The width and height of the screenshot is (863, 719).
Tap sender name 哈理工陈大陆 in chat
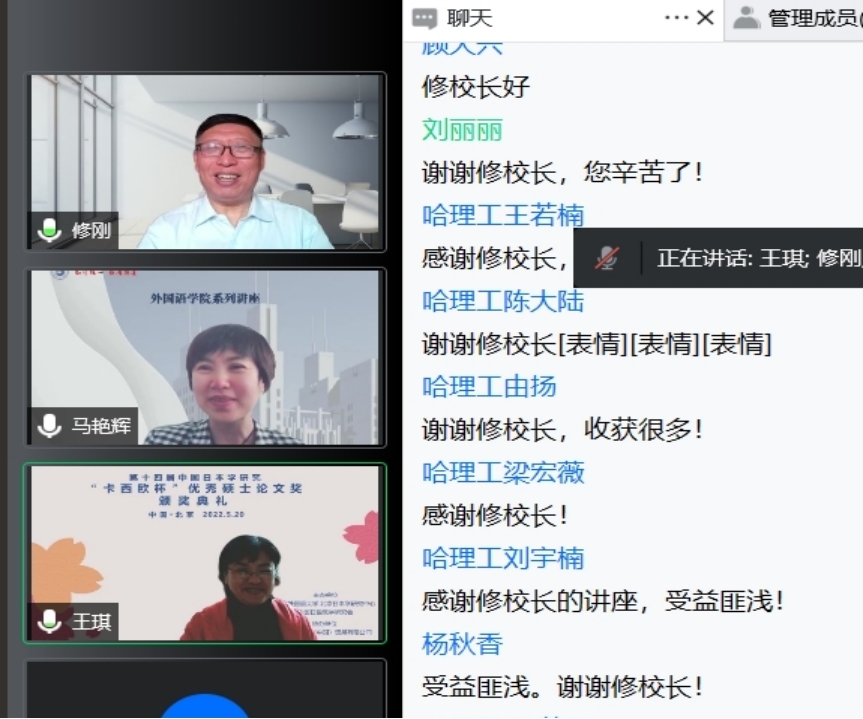tap(502, 301)
